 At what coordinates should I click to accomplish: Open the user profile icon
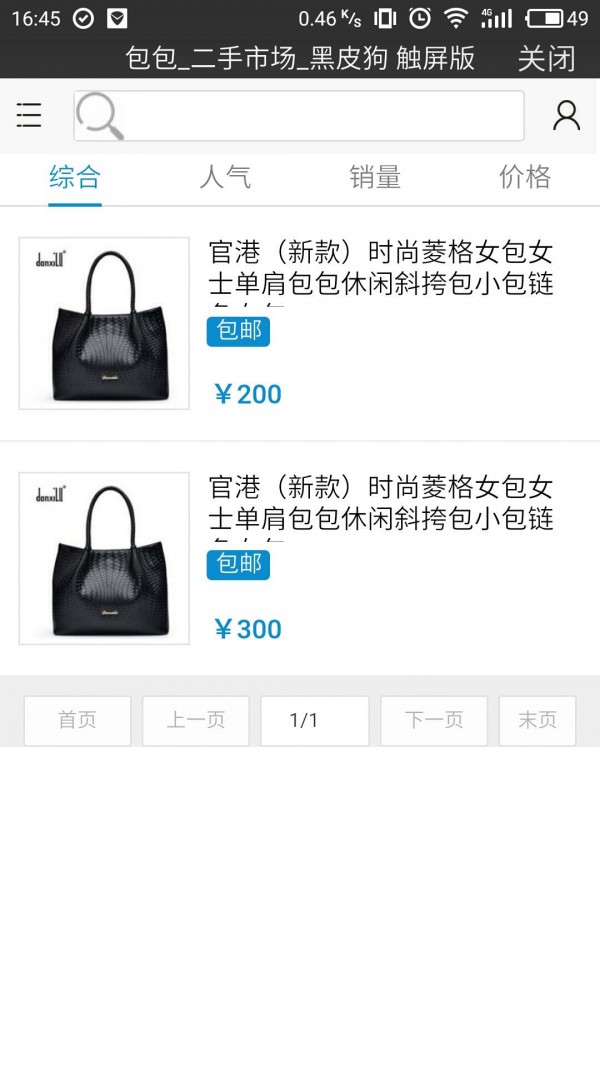566,116
